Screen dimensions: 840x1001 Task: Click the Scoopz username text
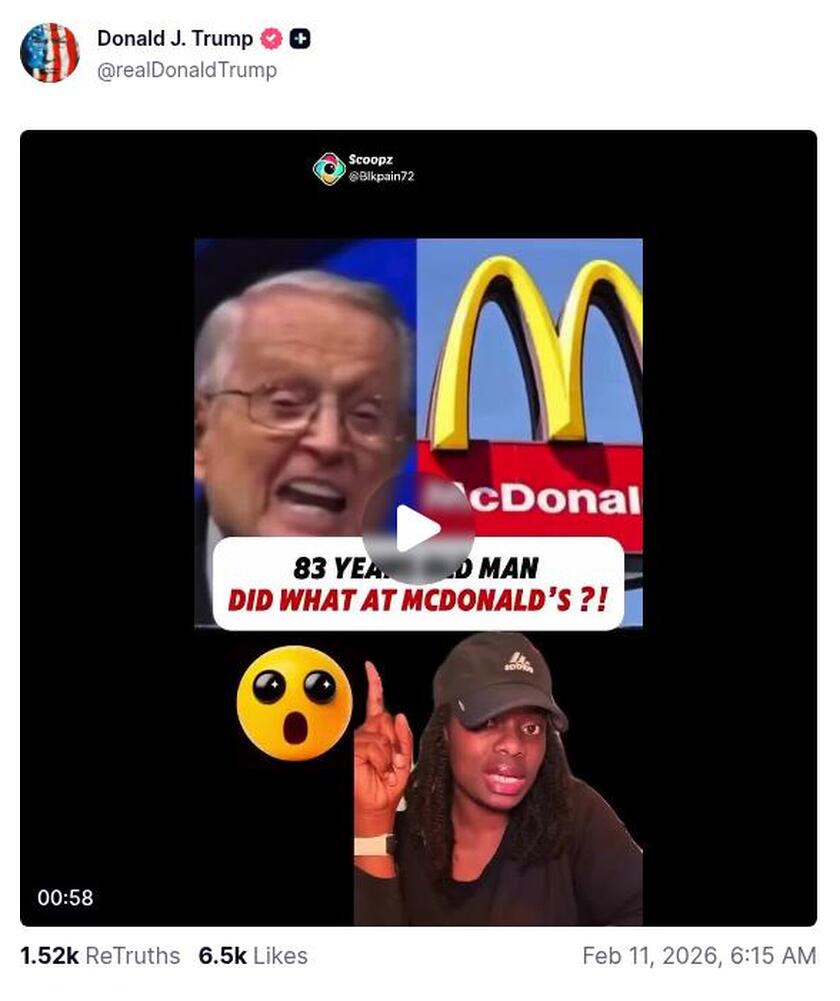[372, 157]
